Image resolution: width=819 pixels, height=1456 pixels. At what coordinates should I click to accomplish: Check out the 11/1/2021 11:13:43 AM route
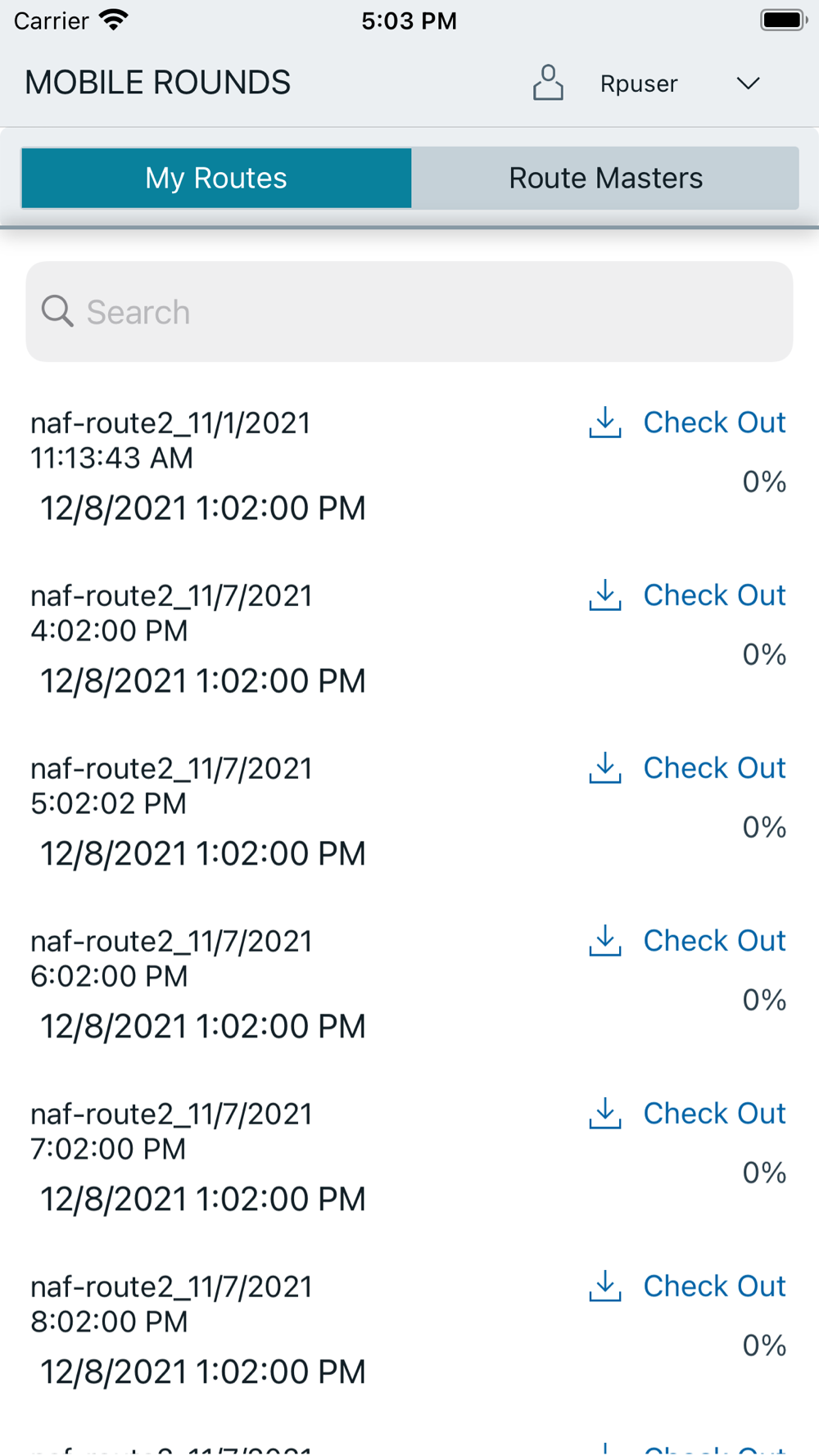688,423
